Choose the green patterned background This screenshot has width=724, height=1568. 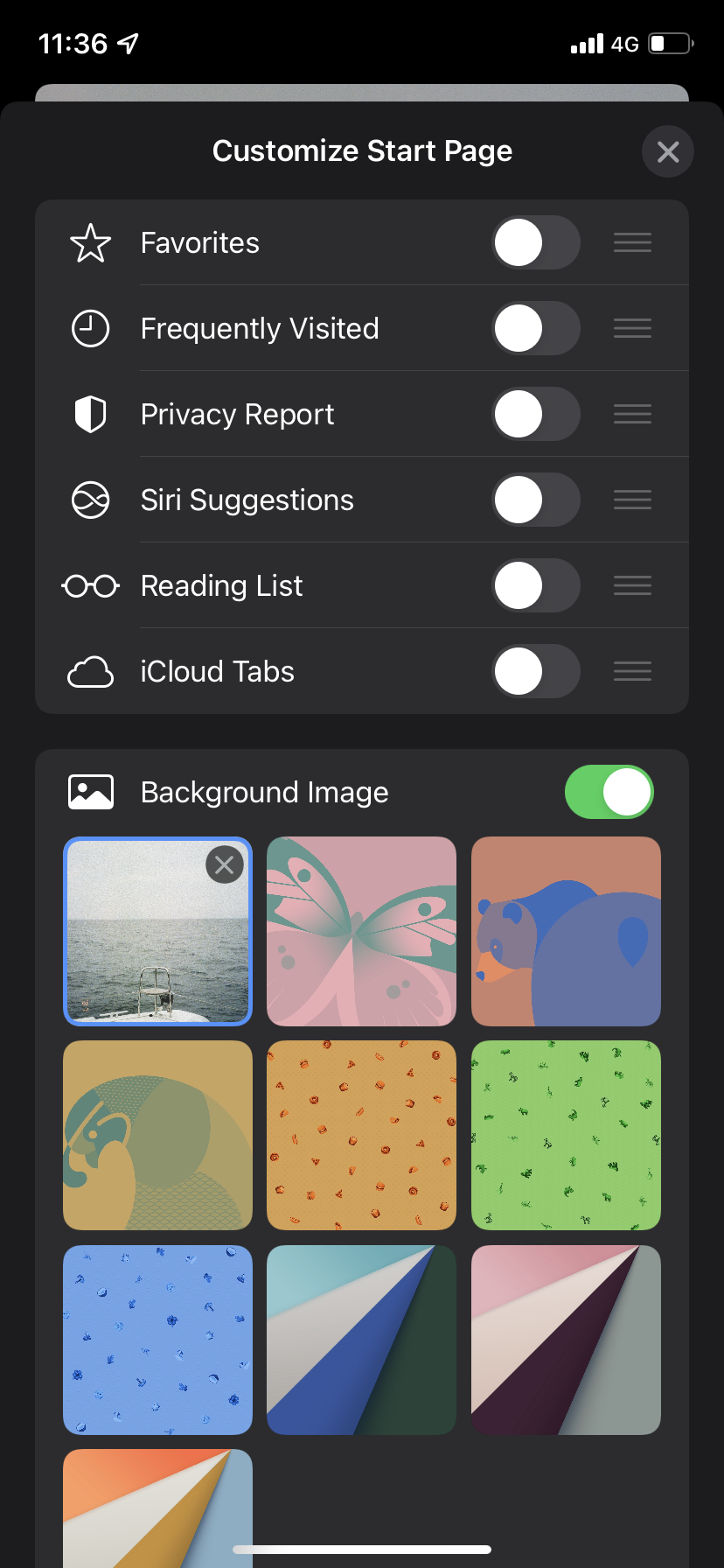tap(566, 1135)
